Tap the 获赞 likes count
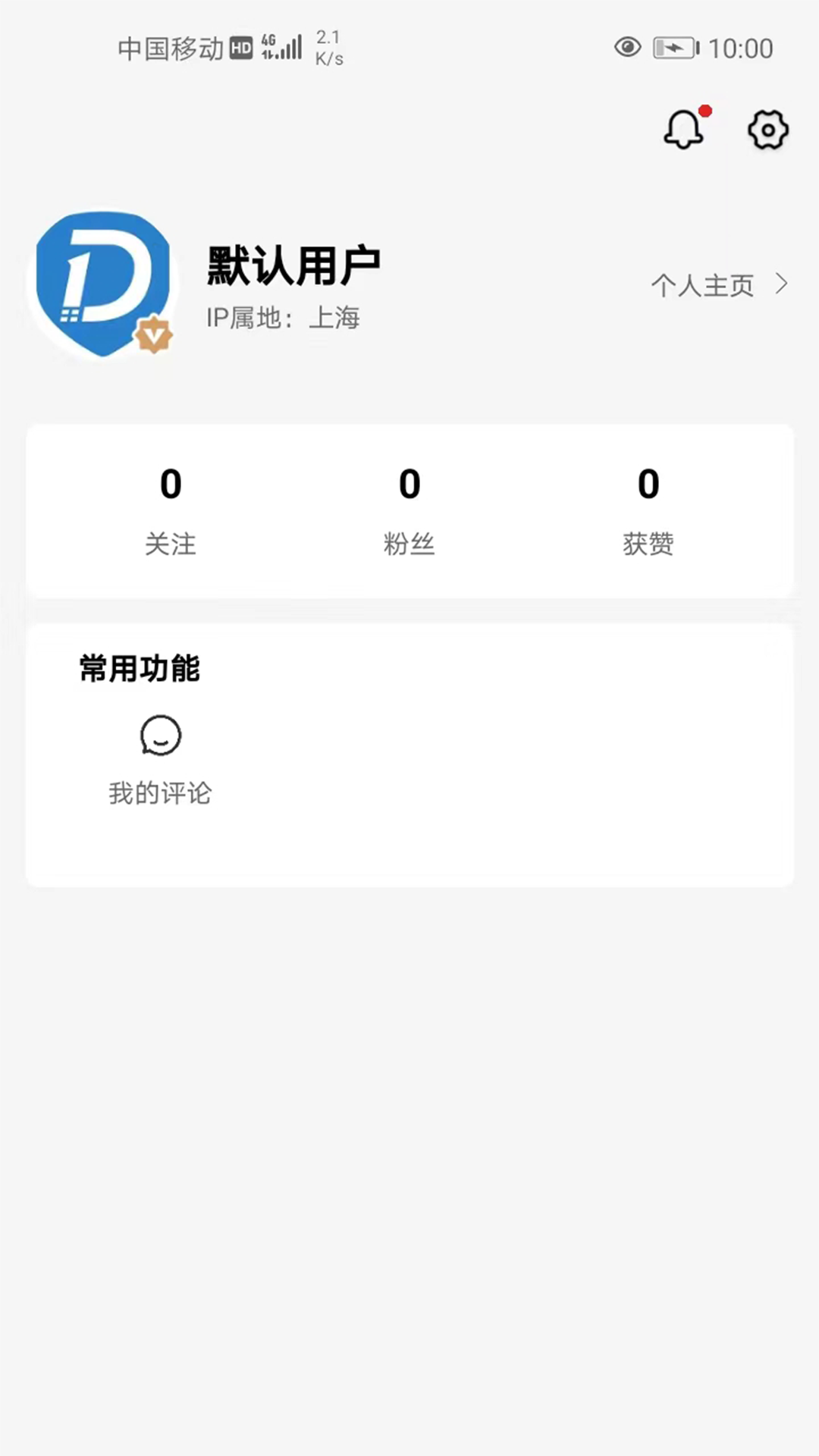819x1456 pixels. [x=648, y=508]
